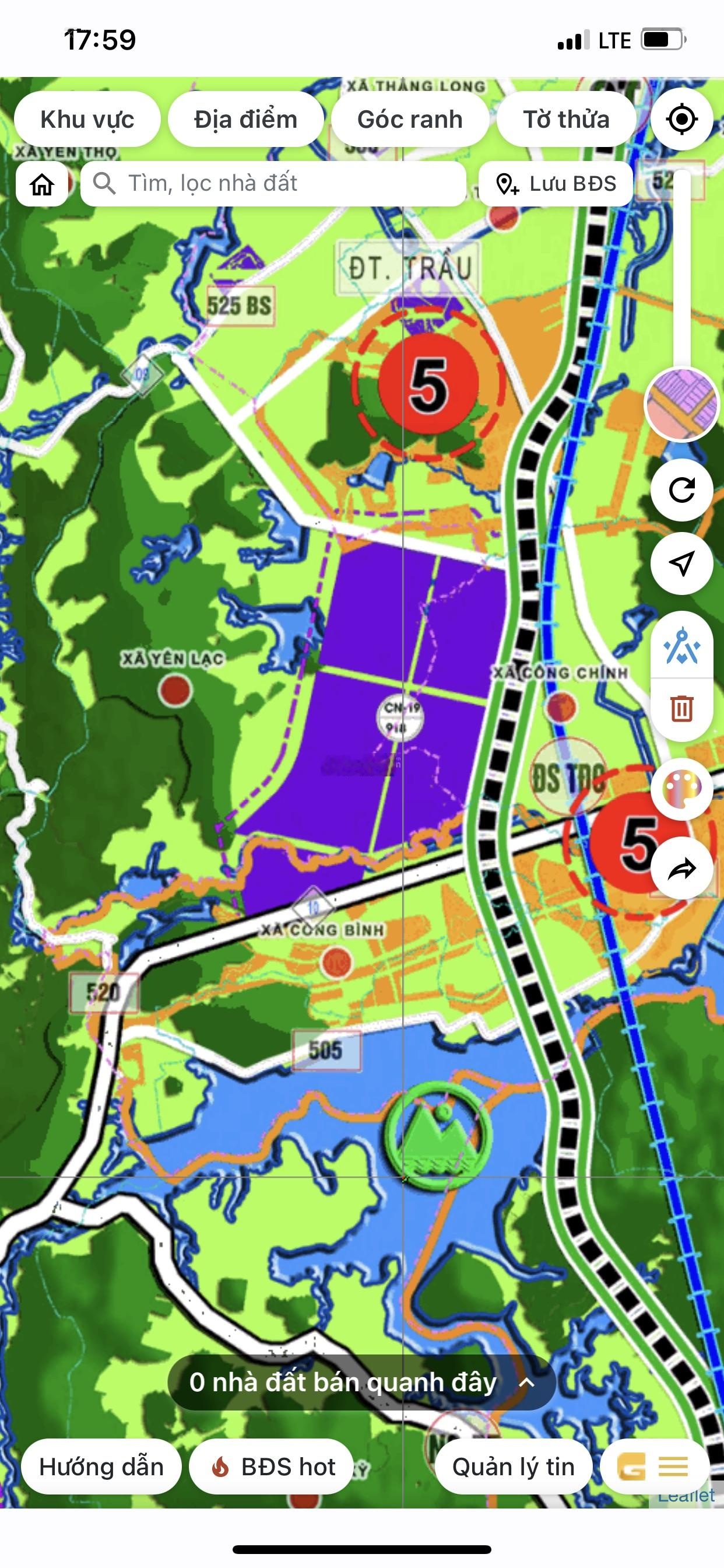View BĐS hot listings
The width and height of the screenshot is (724, 1568).
tap(272, 1466)
